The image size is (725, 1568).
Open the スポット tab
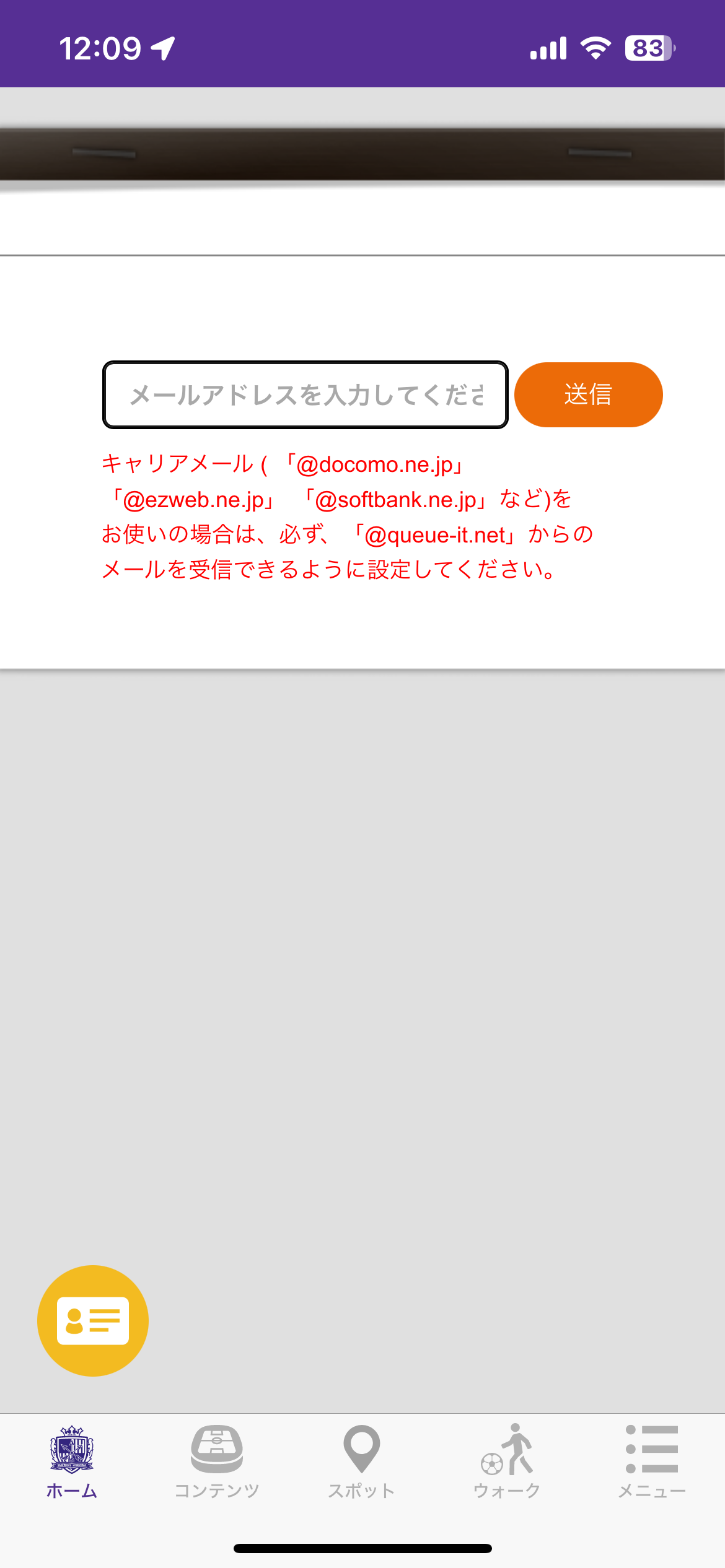click(x=362, y=1461)
